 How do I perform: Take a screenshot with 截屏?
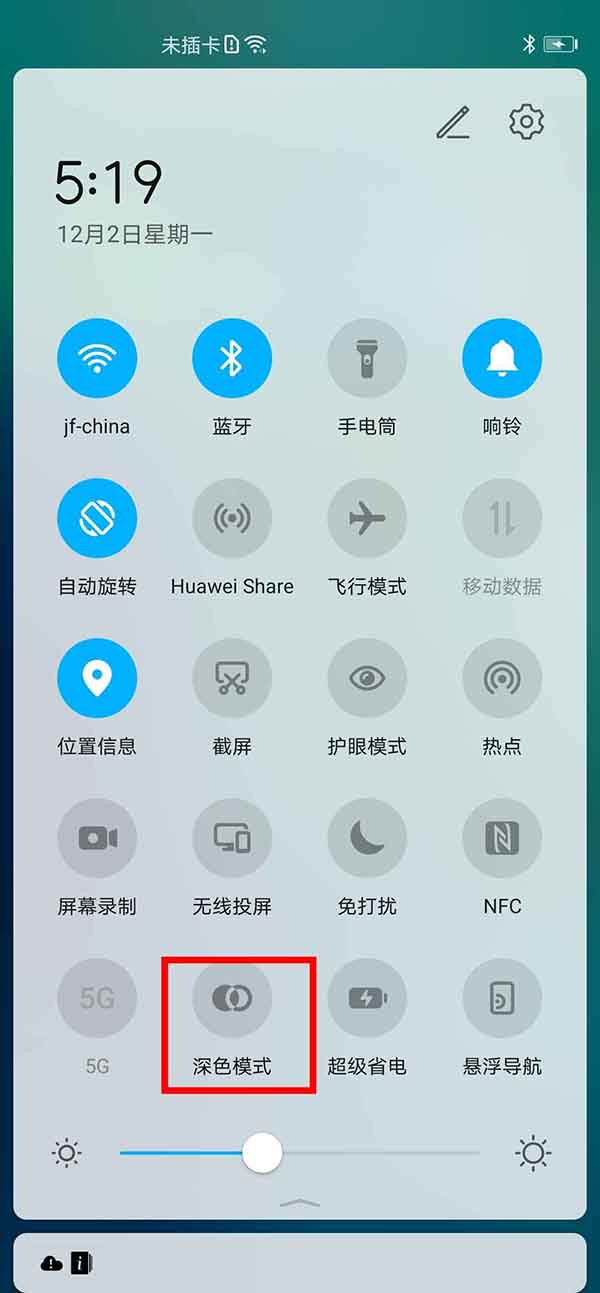(232, 678)
